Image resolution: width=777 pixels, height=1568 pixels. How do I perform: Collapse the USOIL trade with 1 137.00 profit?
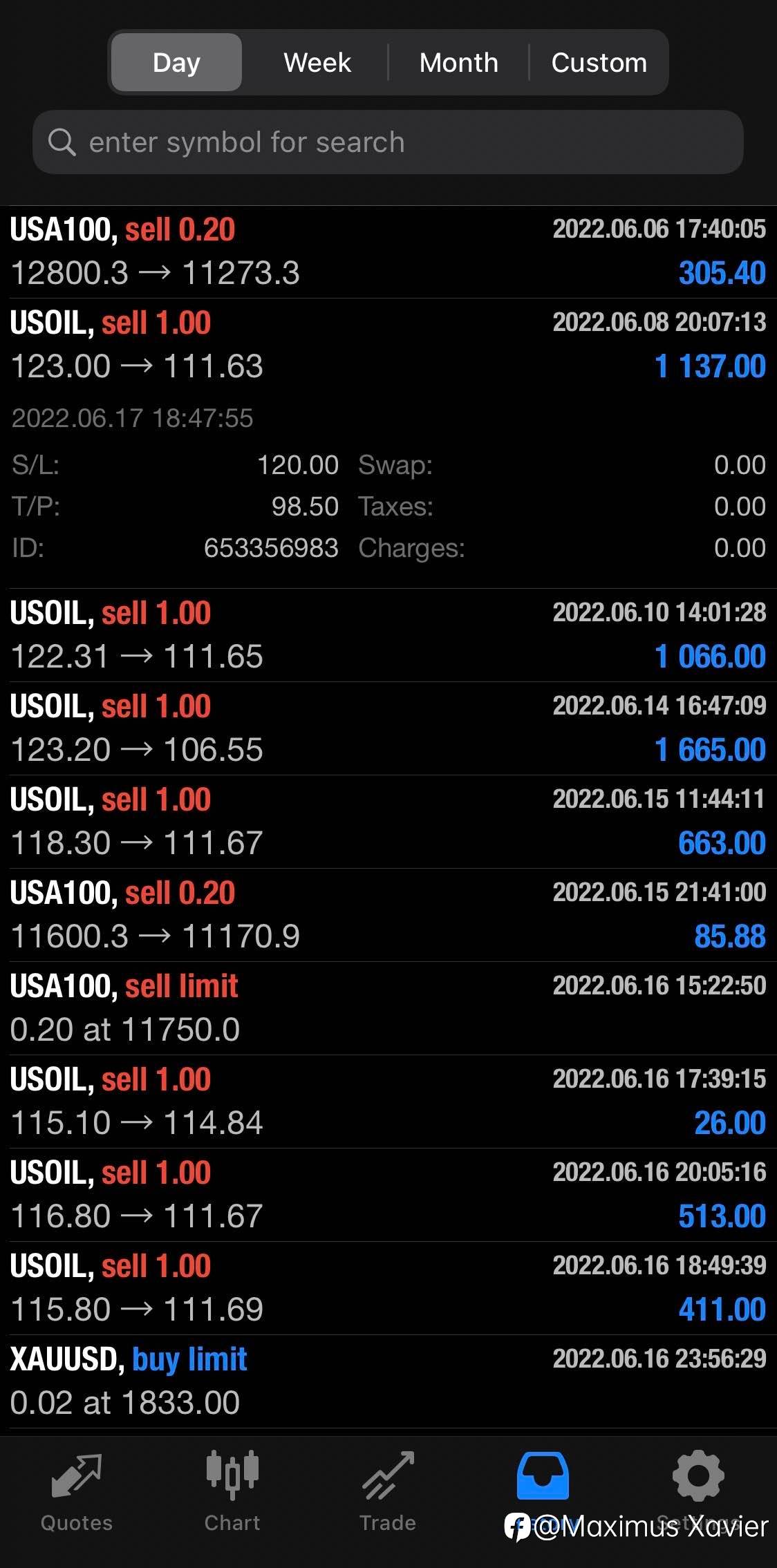pos(387,345)
